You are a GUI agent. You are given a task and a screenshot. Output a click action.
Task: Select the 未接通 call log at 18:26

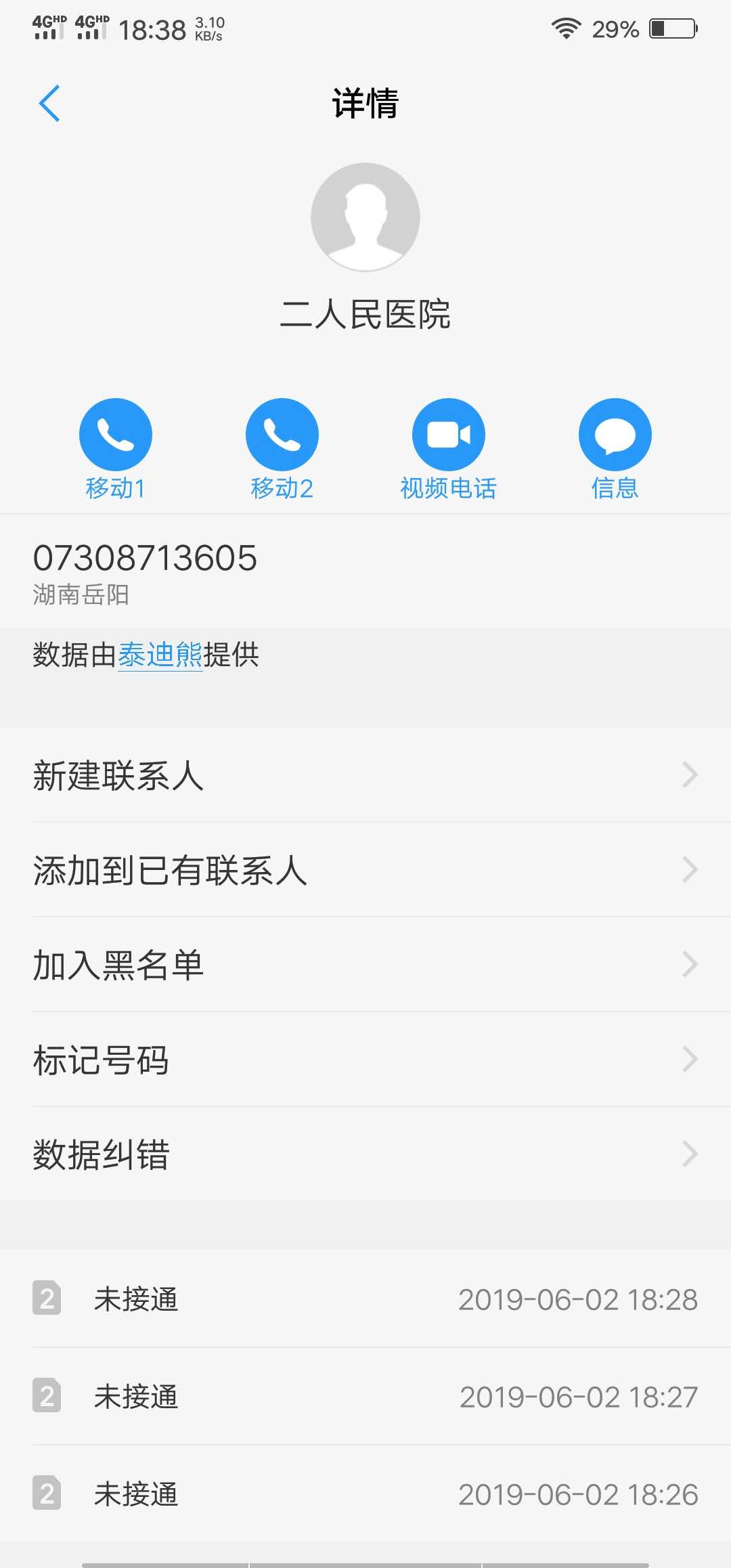(x=365, y=1494)
